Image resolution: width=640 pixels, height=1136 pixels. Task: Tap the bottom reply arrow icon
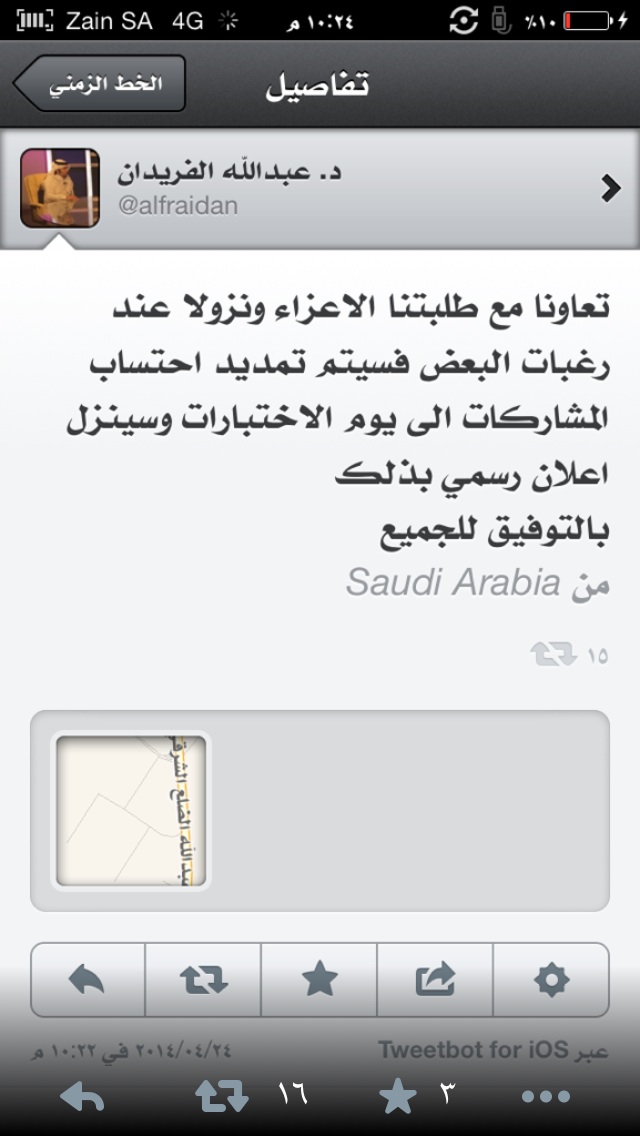click(x=82, y=1096)
